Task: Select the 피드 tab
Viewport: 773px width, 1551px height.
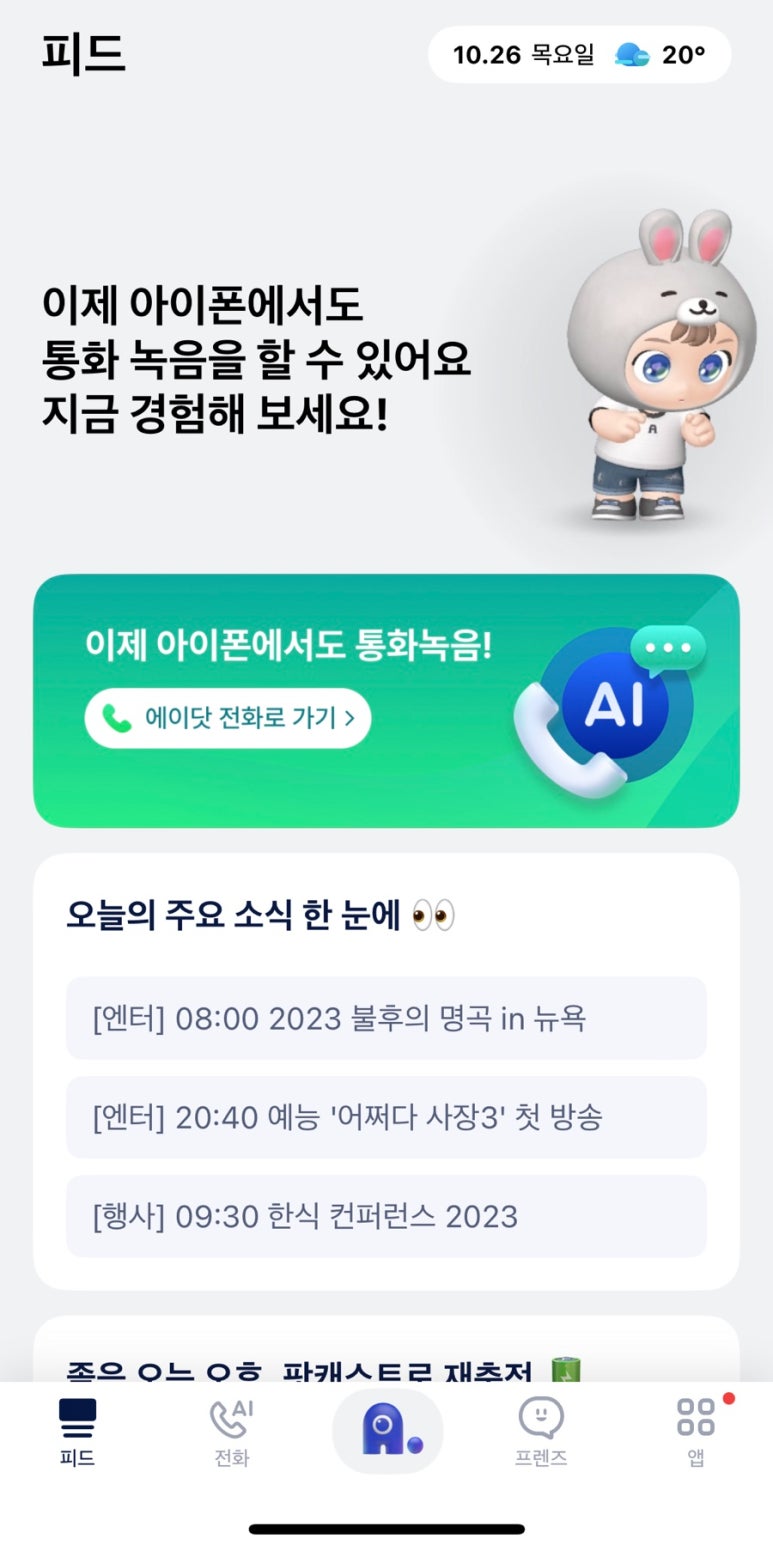Action: click(77, 1433)
